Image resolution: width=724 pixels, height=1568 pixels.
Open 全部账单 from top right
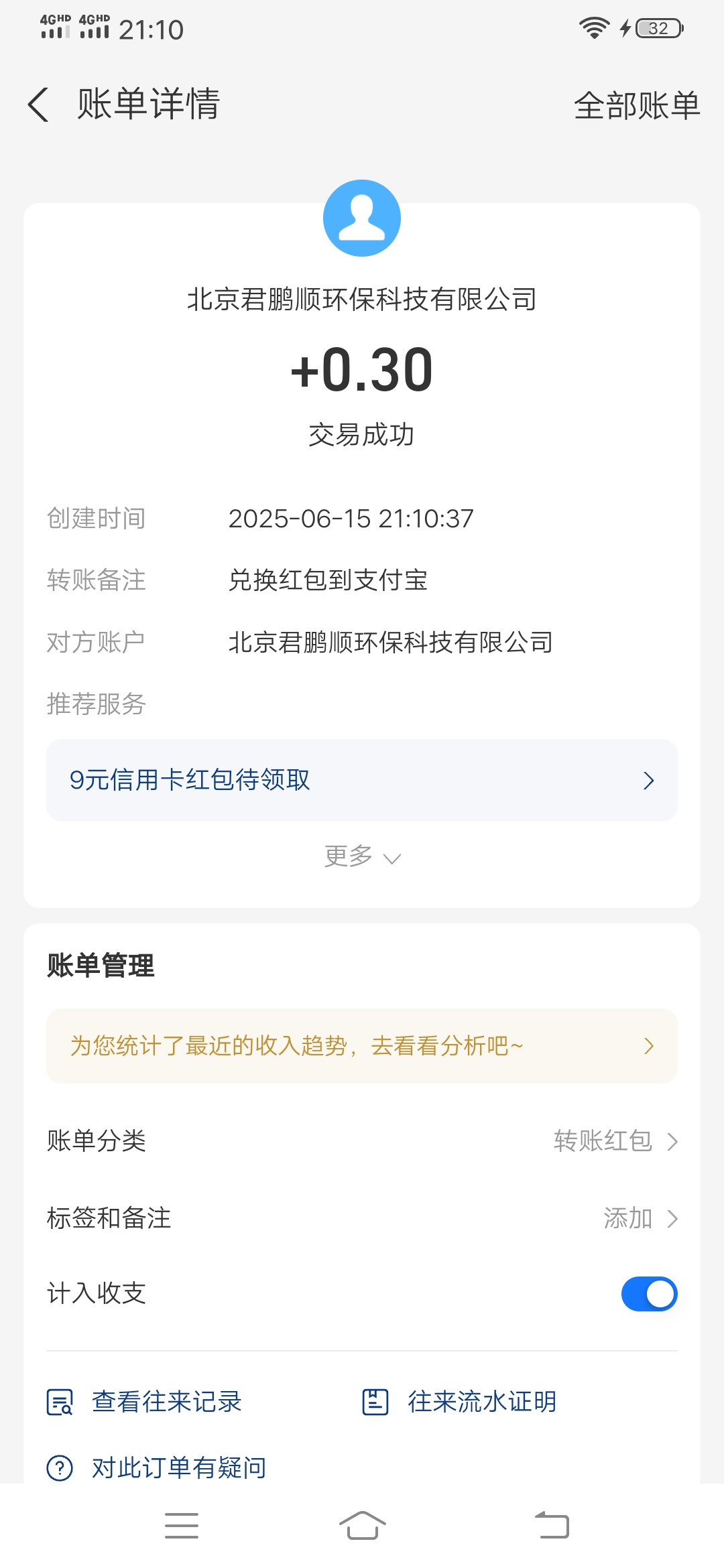(x=638, y=105)
